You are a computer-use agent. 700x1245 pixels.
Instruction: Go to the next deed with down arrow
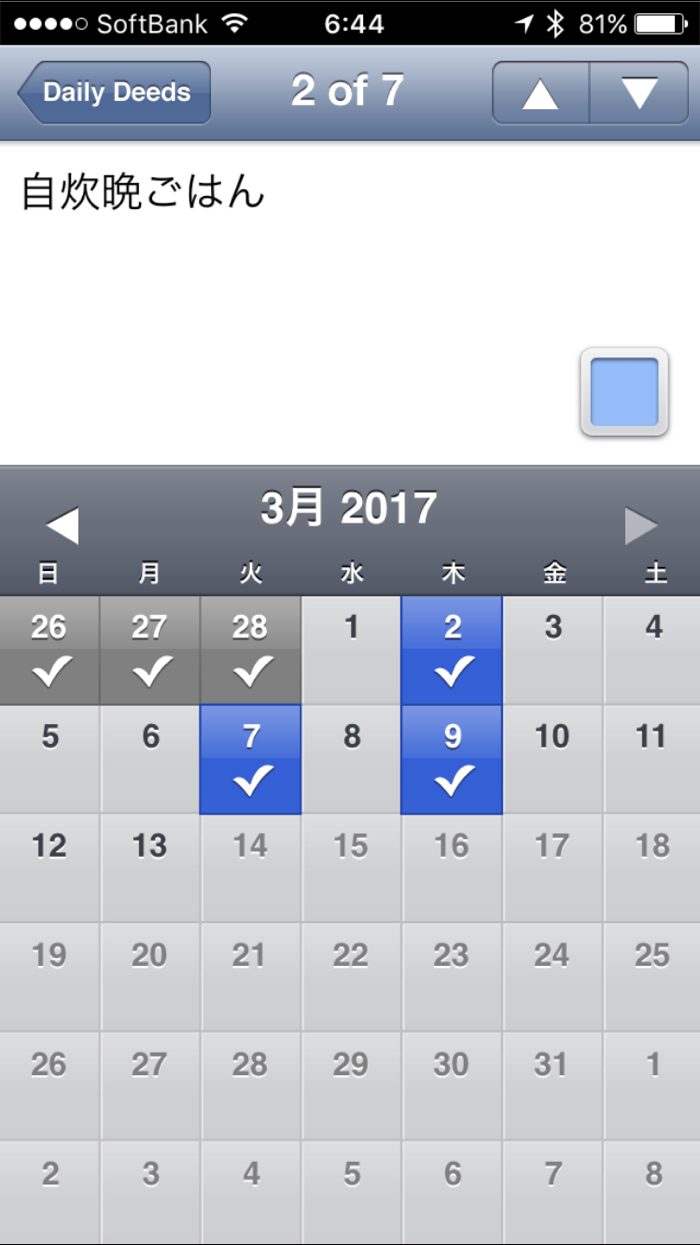pos(639,93)
